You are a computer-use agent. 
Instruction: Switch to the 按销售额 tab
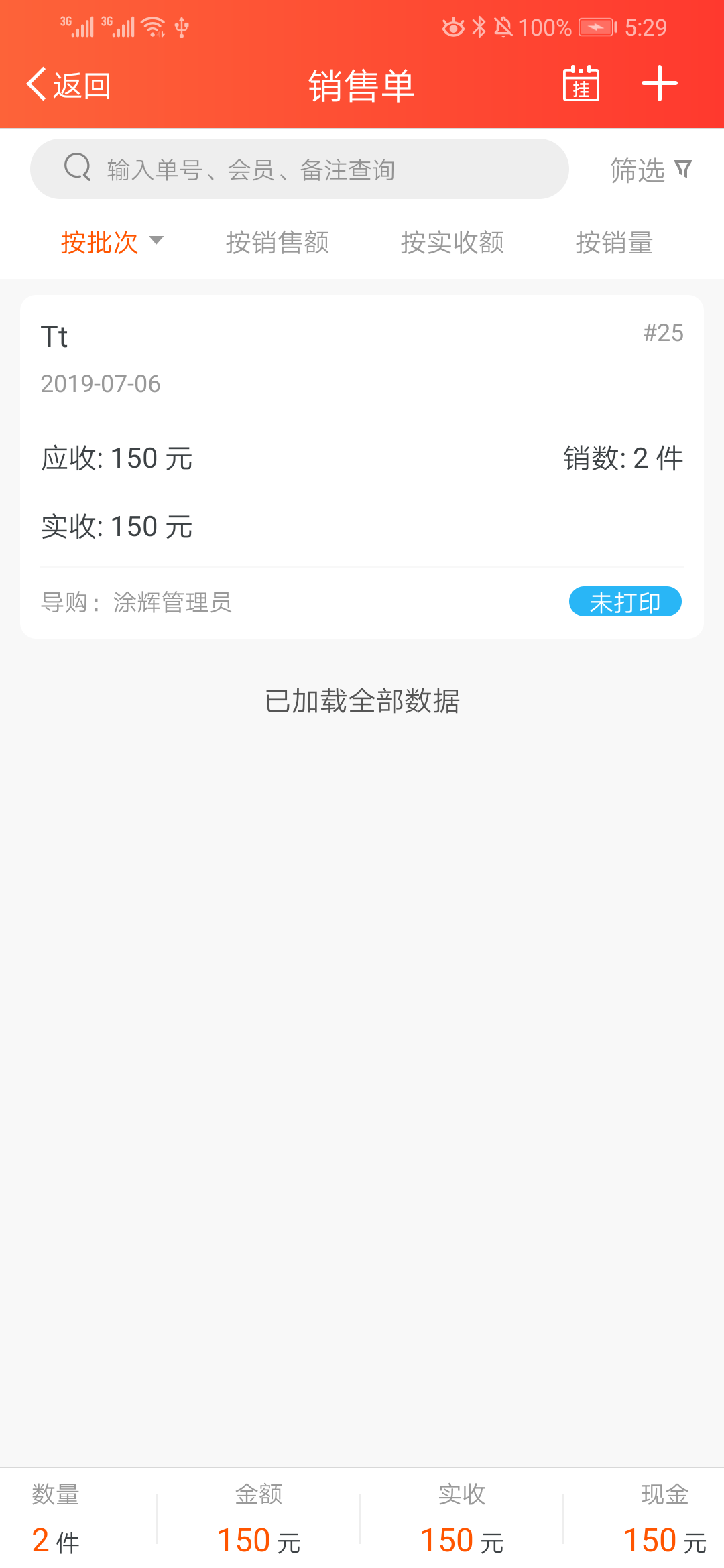[x=278, y=243]
